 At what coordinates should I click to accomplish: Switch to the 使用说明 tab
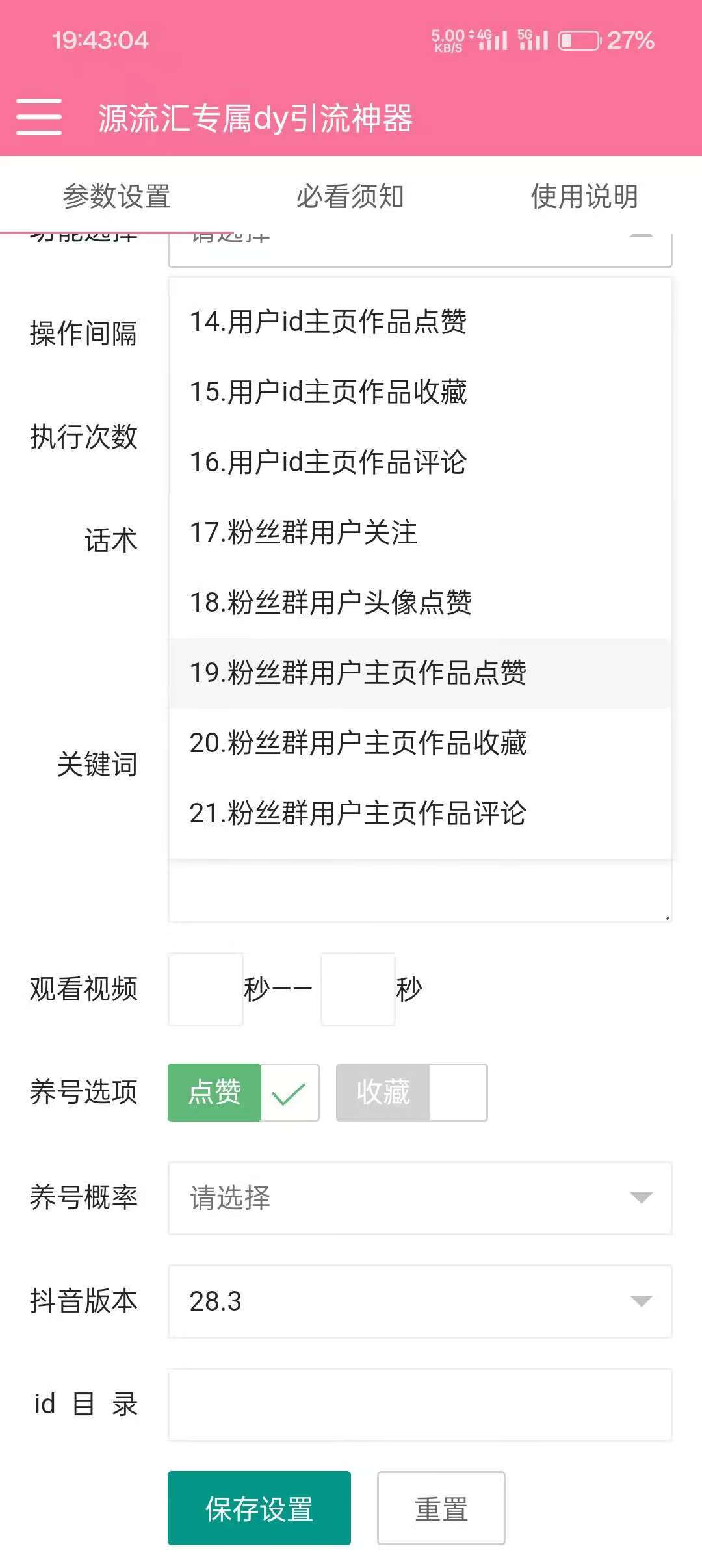[584, 196]
